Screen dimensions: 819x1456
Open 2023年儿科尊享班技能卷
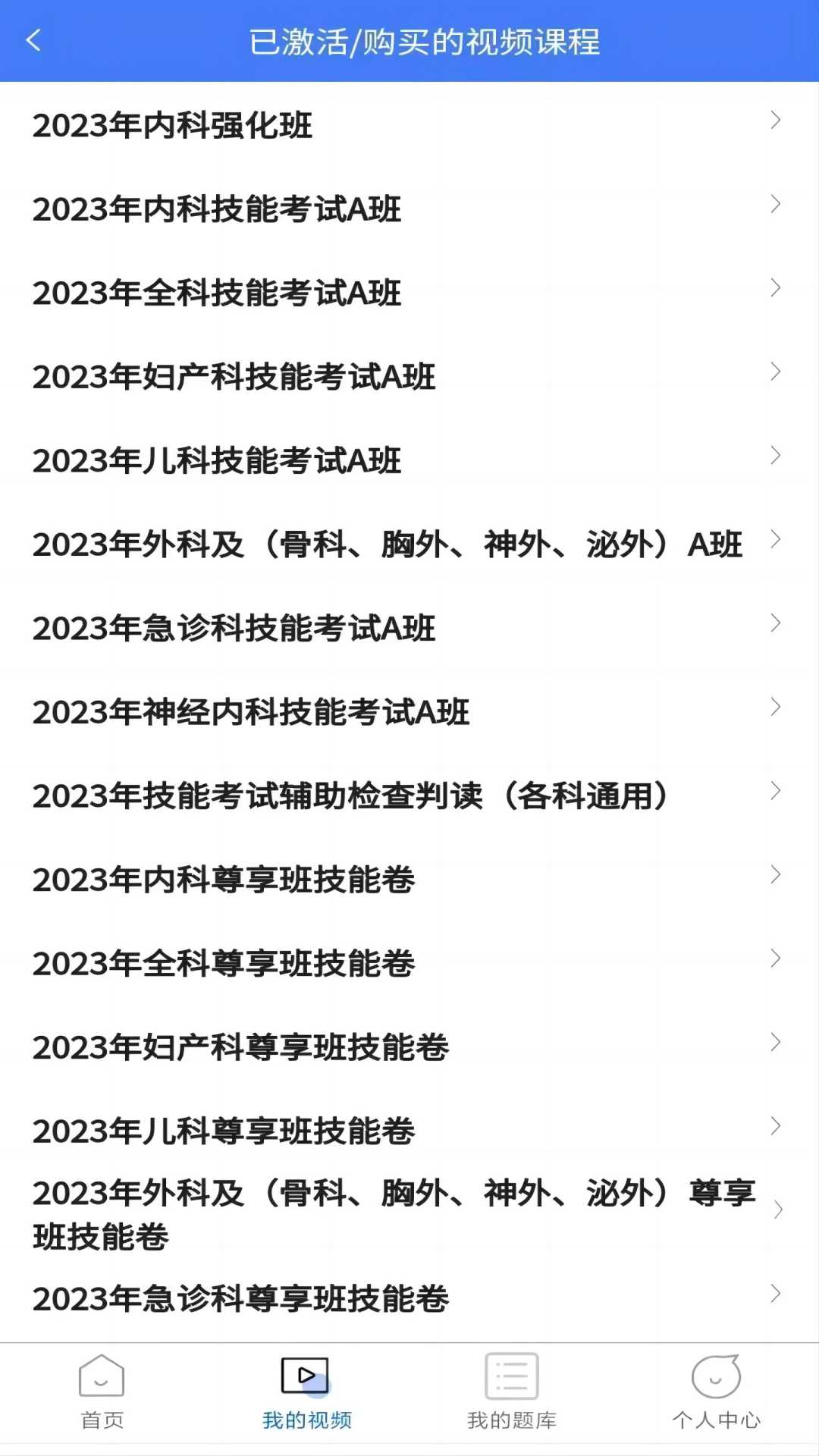click(409, 1130)
